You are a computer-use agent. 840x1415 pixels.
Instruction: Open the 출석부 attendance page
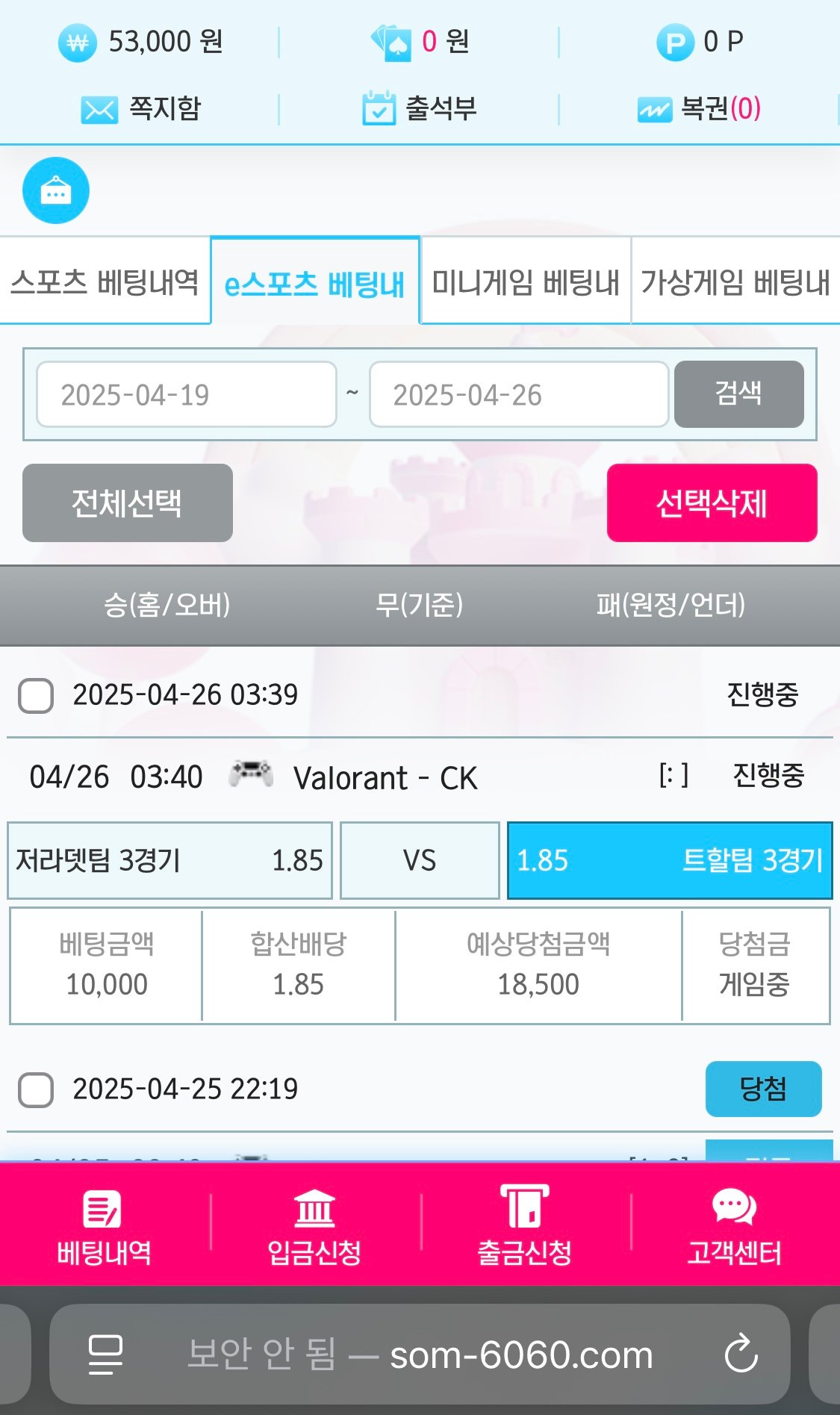tap(420, 109)
